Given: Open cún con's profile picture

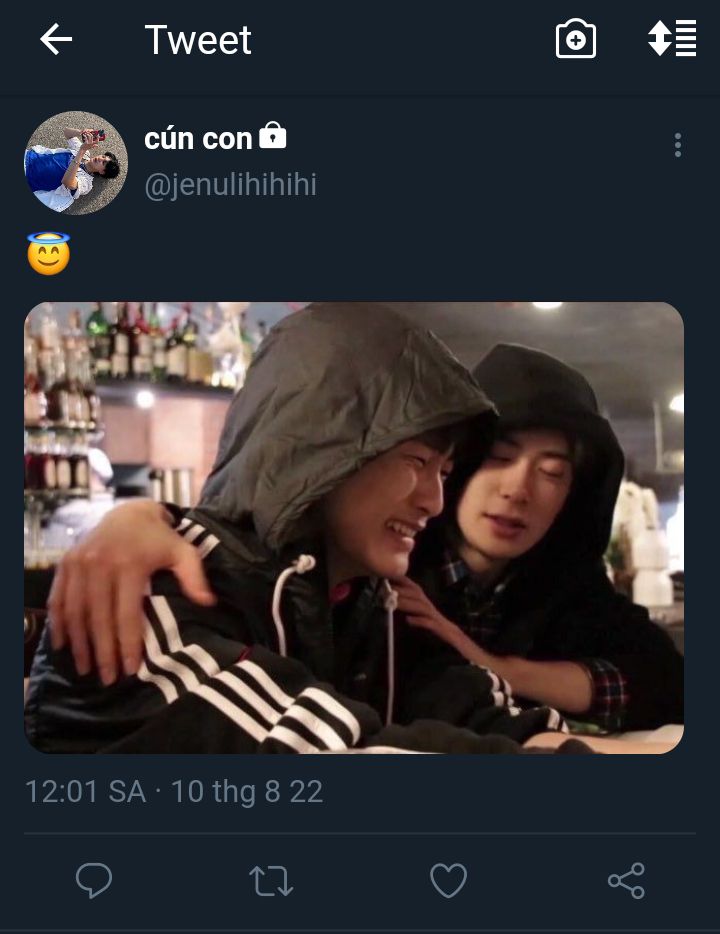Looking at the screenshot, I should [76, 162].
